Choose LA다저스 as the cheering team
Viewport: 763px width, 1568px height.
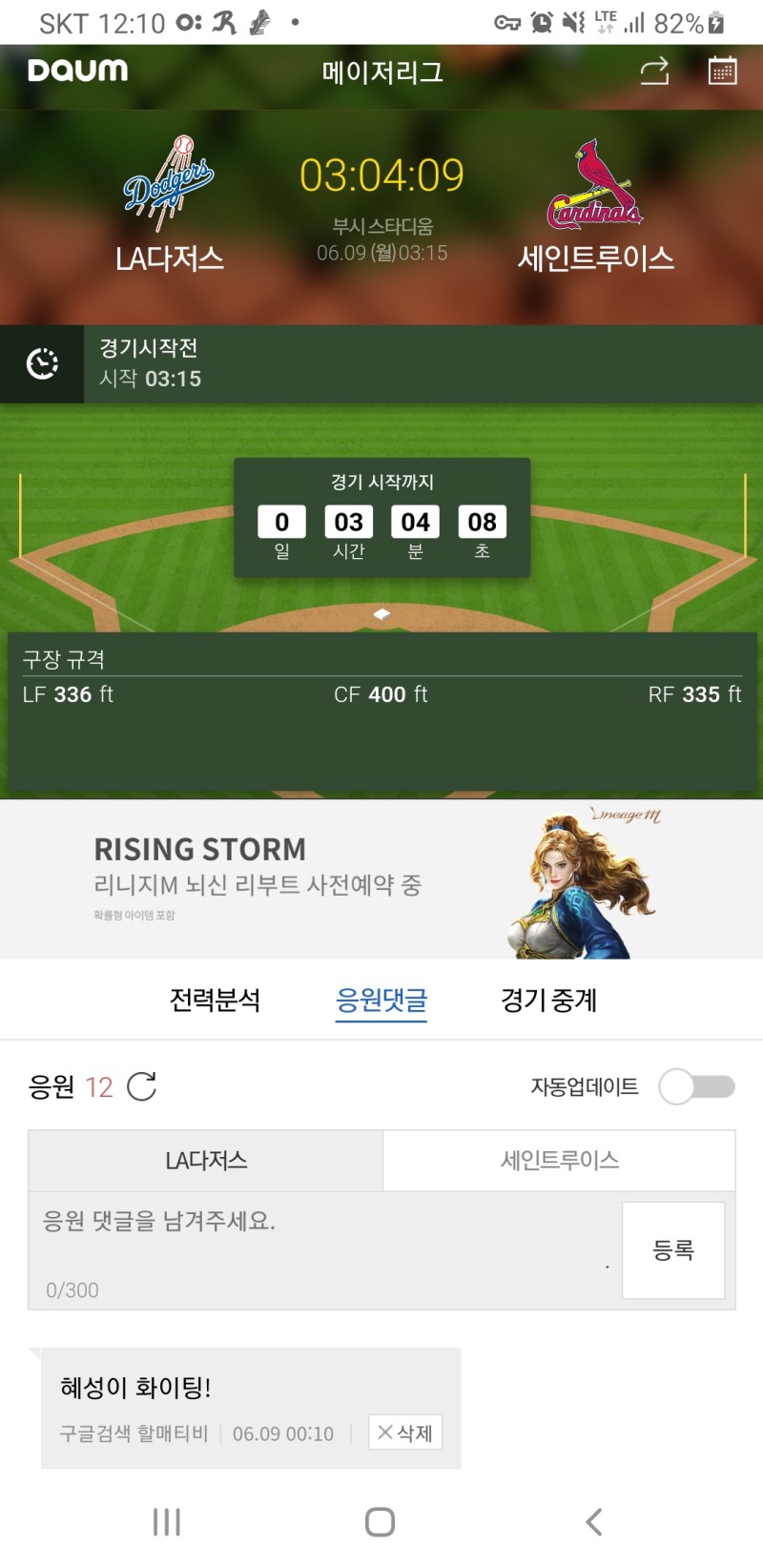[206, 1161]
